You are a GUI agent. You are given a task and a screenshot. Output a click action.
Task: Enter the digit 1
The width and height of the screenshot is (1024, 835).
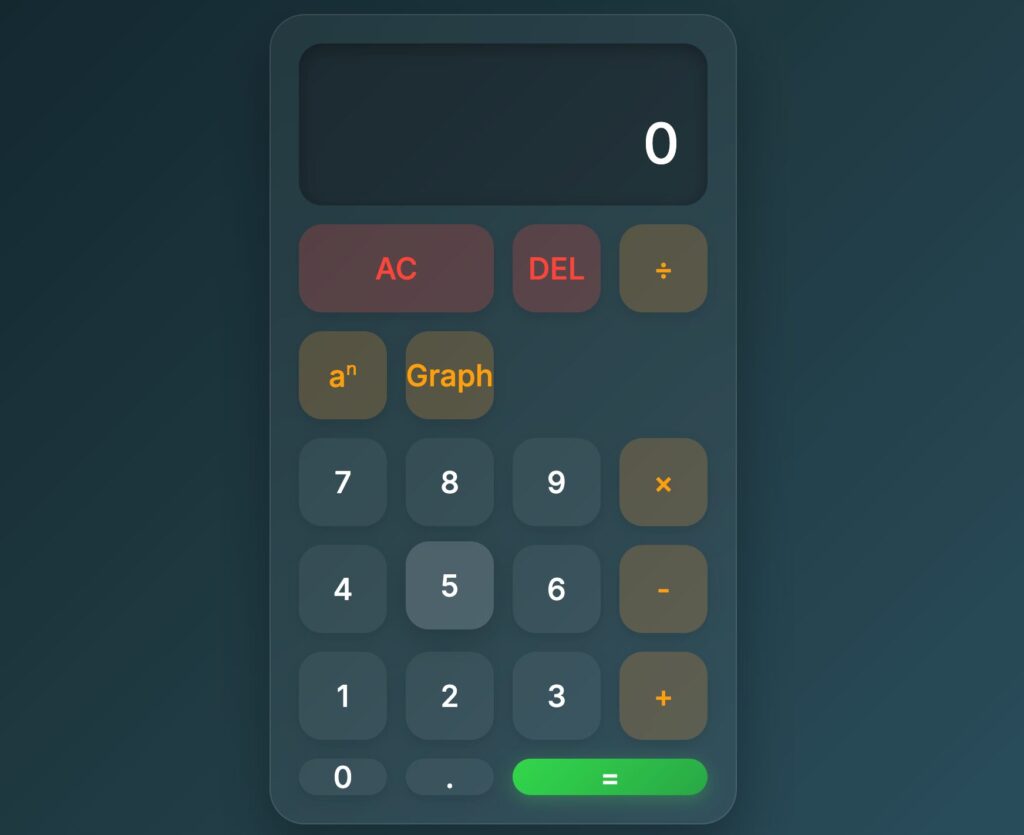coord(342,696)
